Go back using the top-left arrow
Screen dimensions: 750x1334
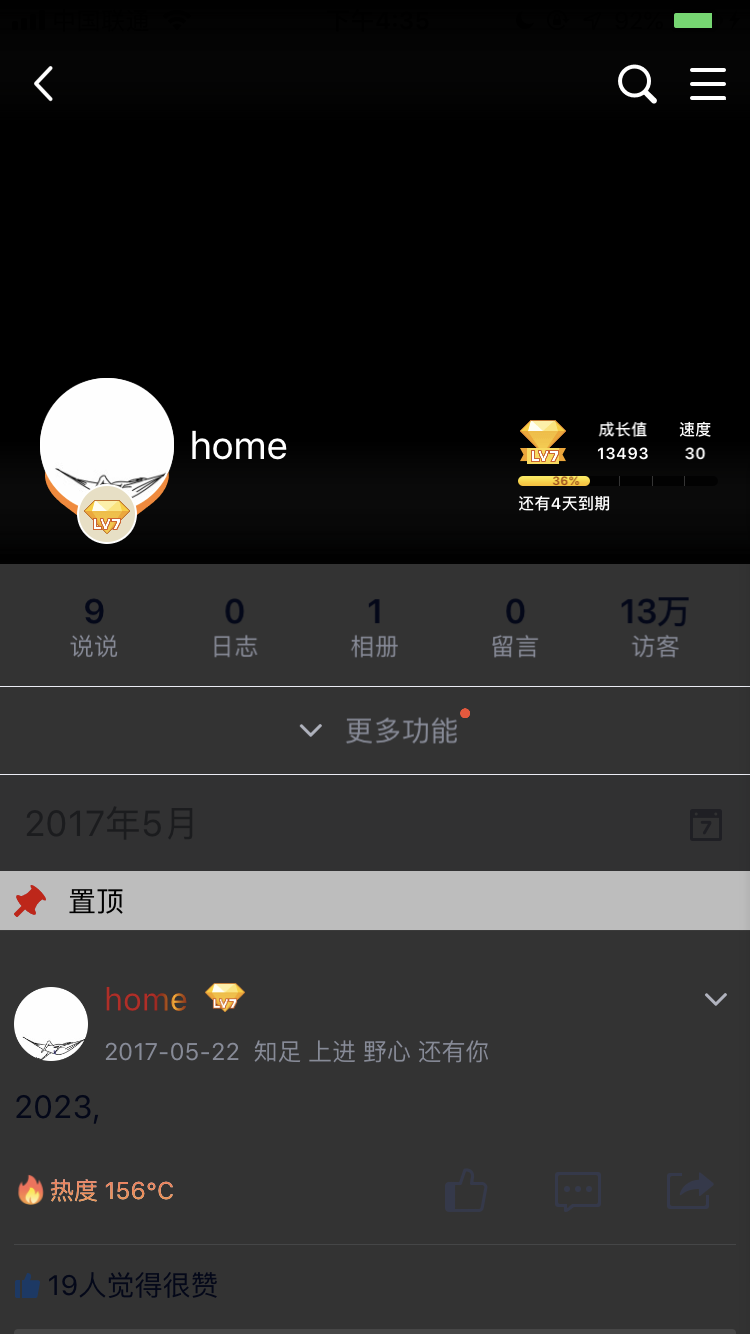44,84
